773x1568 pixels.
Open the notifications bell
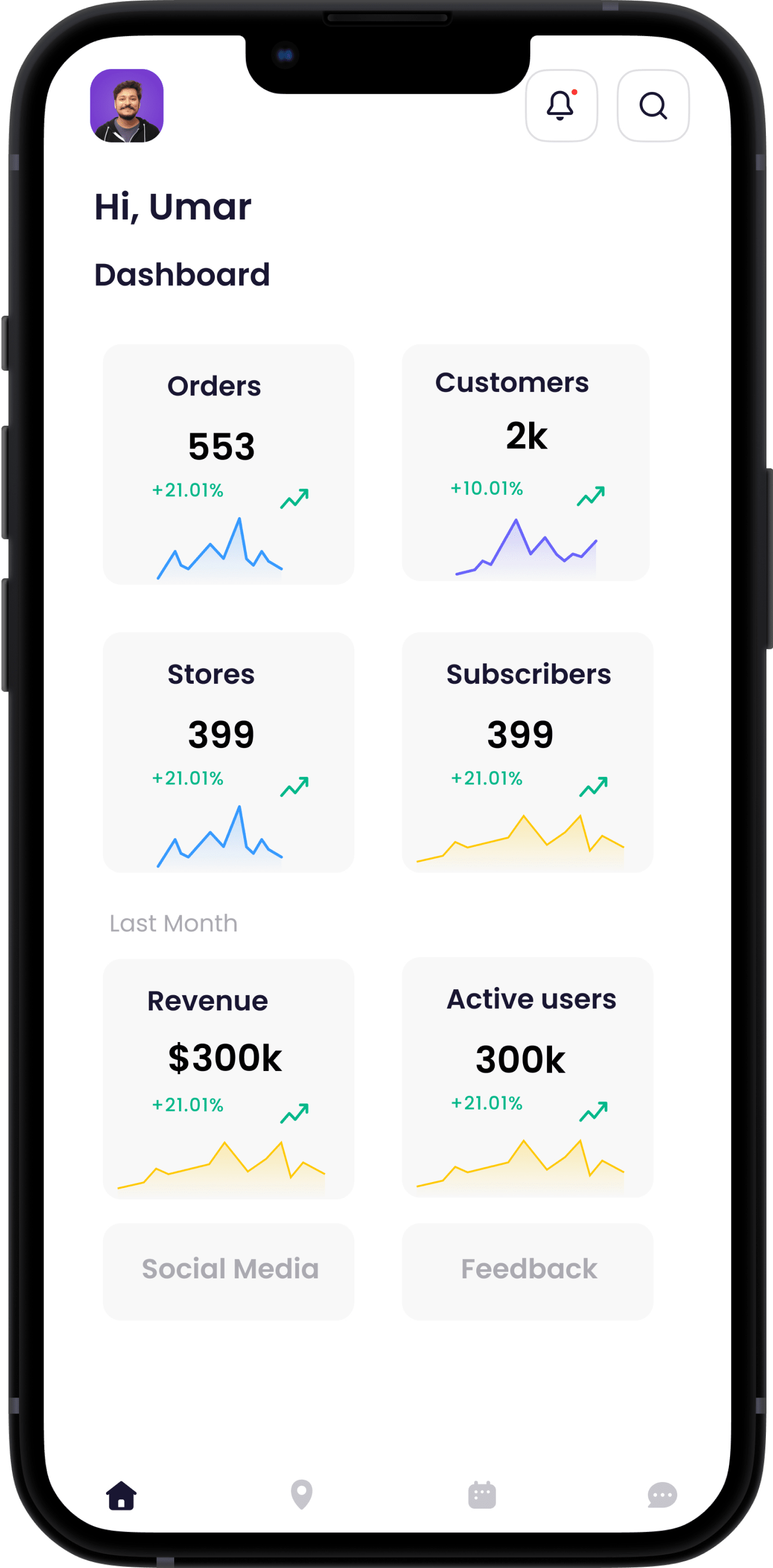pos(561,106)
